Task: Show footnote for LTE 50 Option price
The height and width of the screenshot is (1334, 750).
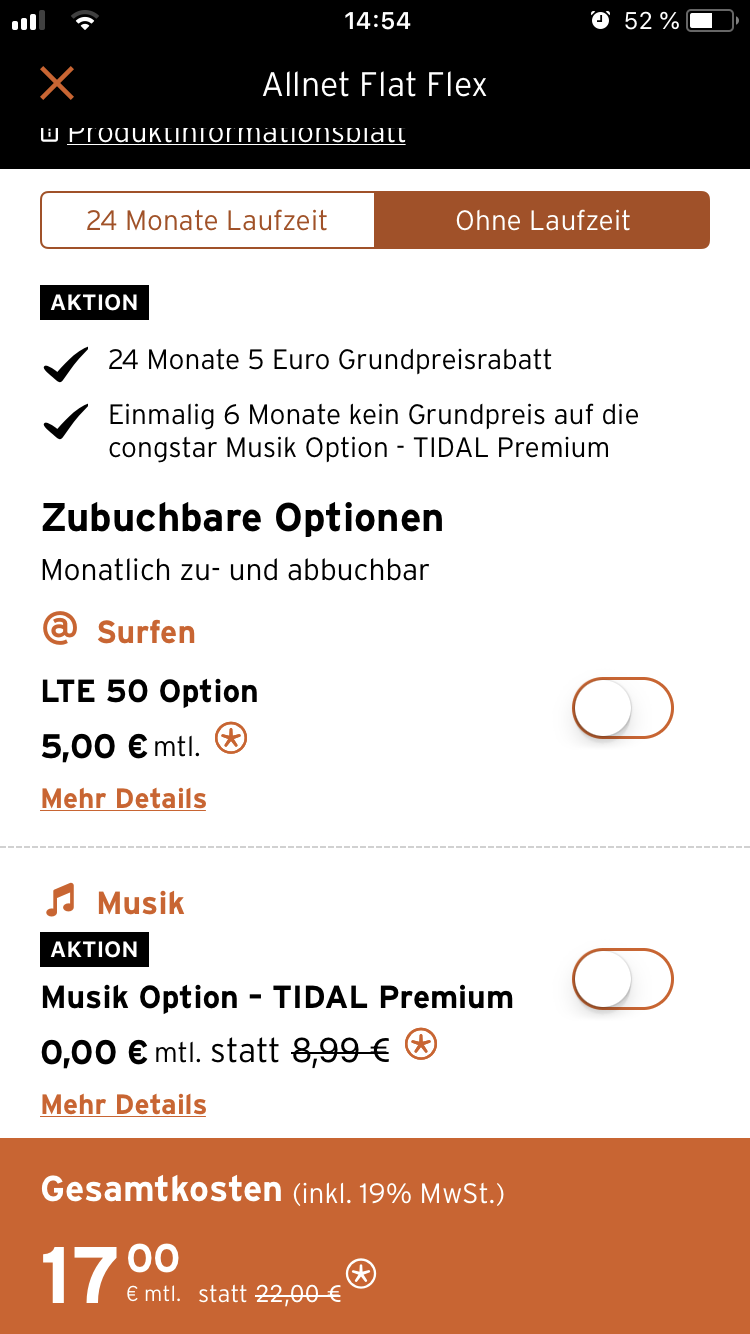Action: coord(231,741)
